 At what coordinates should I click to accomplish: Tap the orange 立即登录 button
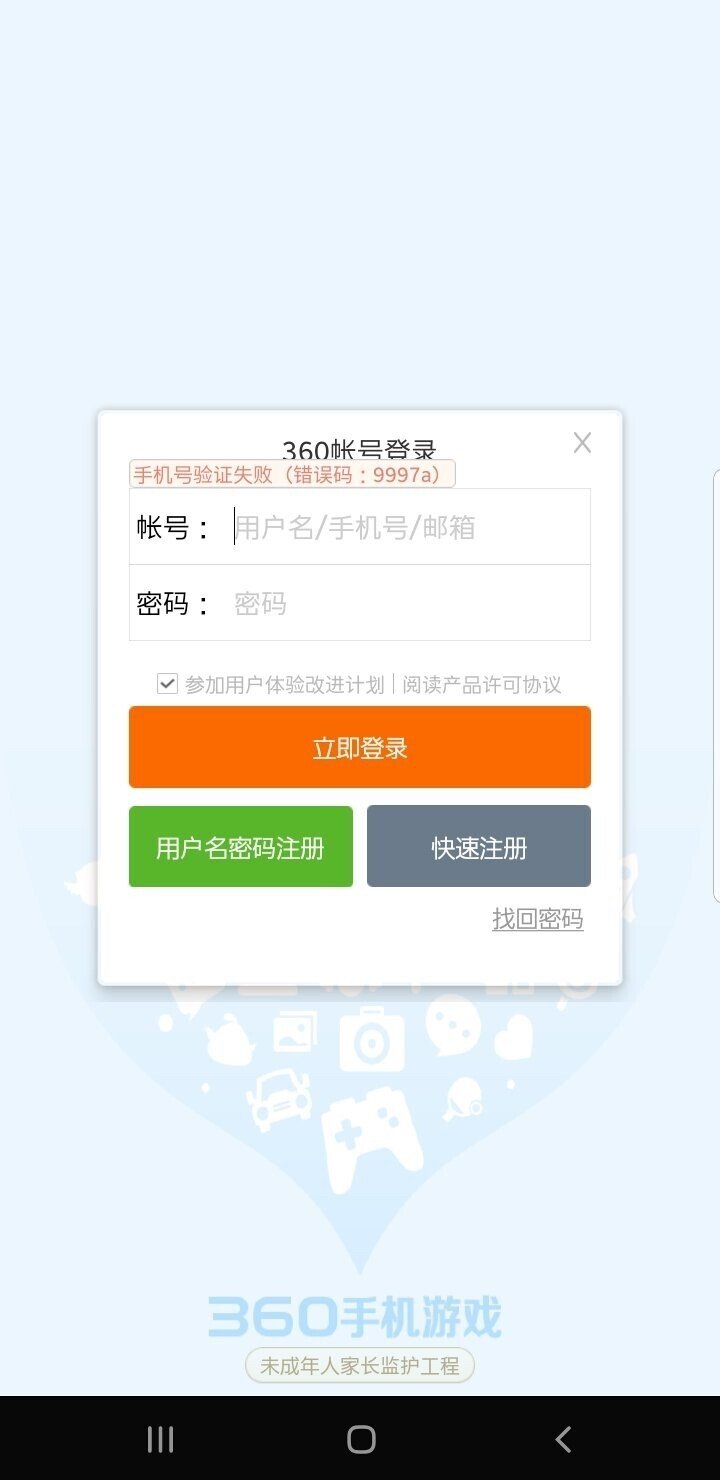click(x=360, y=747)
